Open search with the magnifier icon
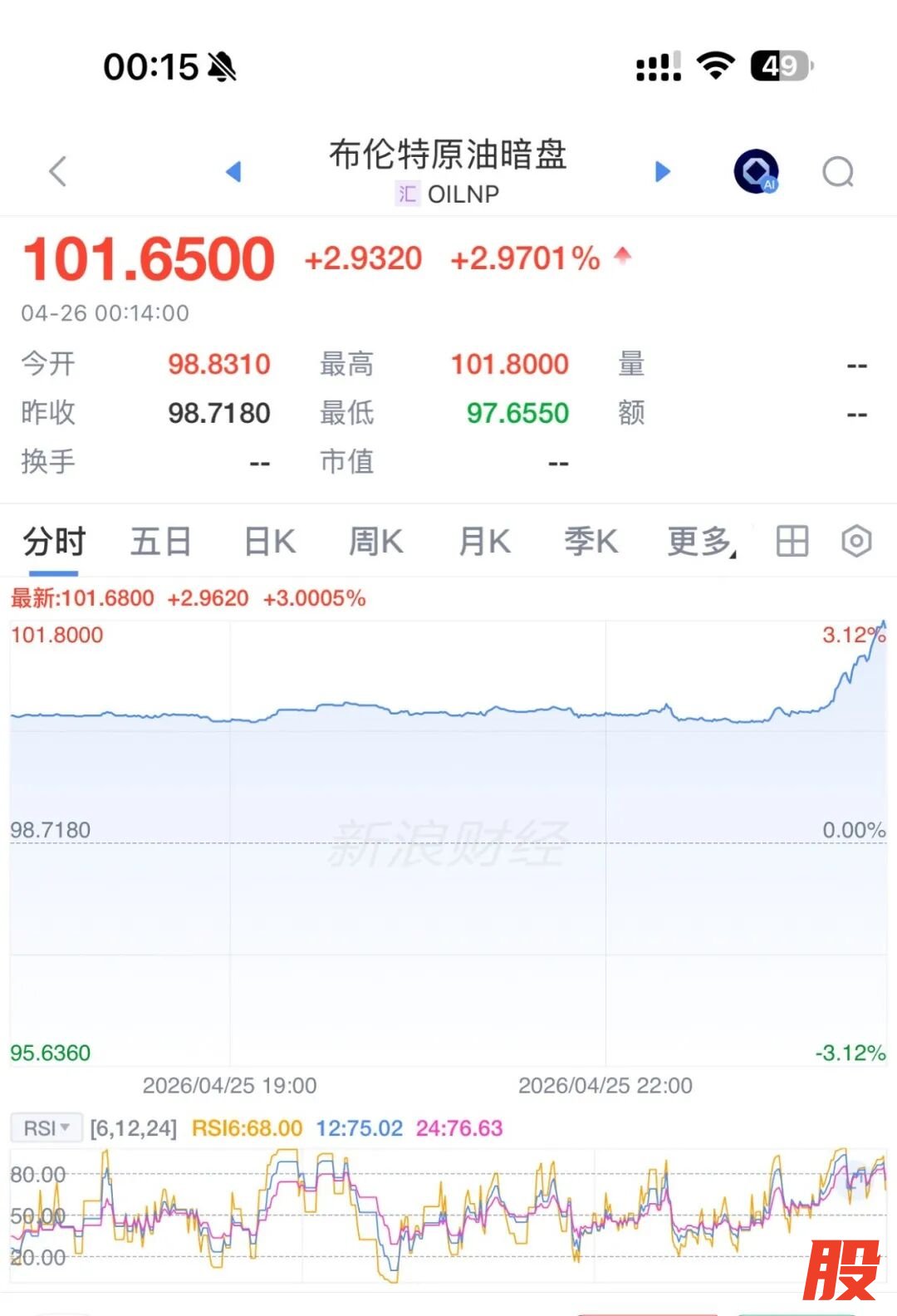The height and width of the screenshot is (1316, 897). (837, 172)
